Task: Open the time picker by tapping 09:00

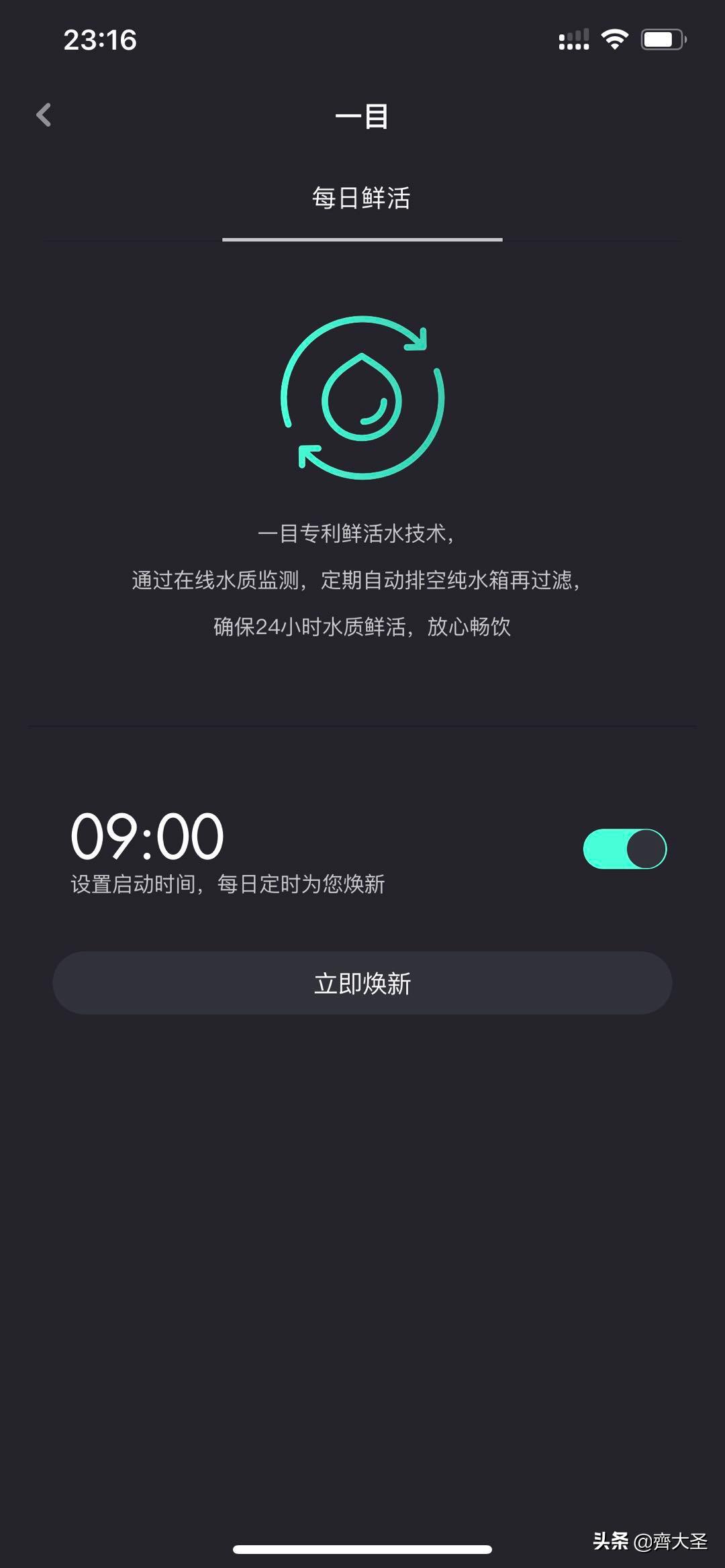Action: click(x=148, y=834)
